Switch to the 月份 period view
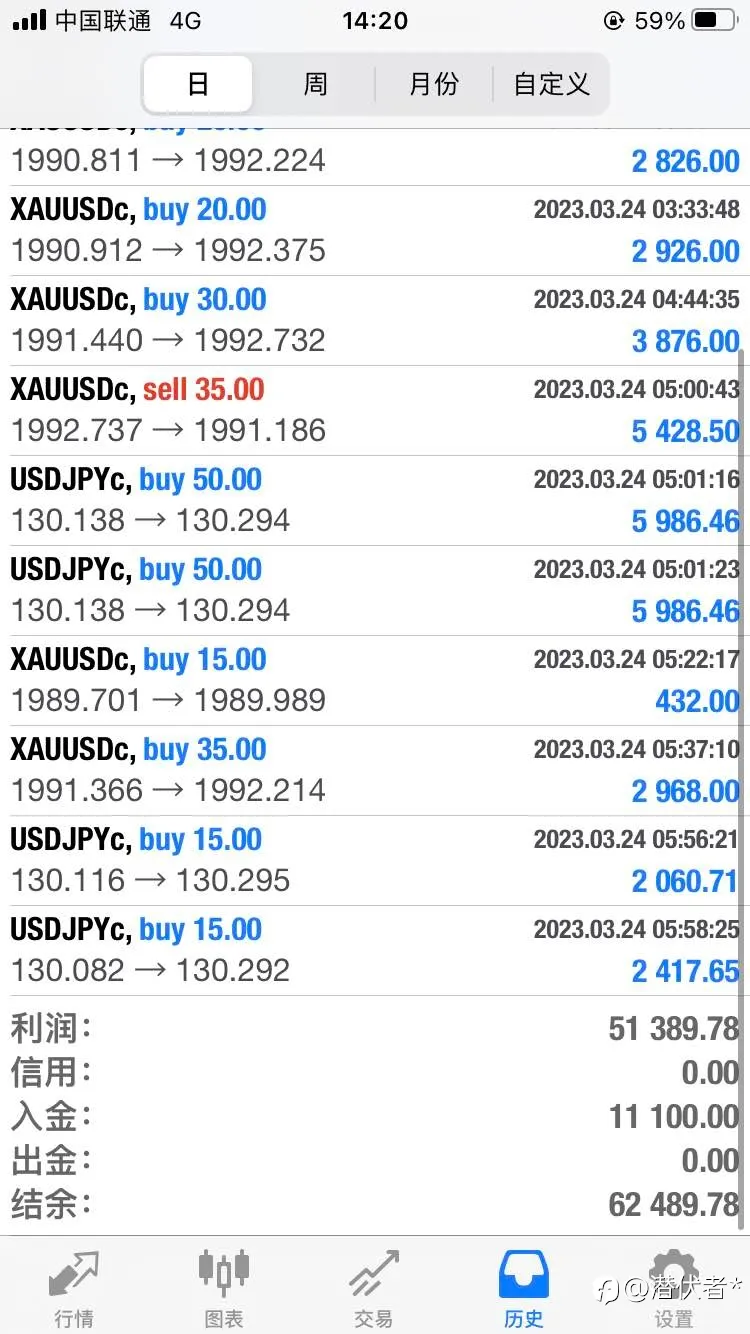 433,84
